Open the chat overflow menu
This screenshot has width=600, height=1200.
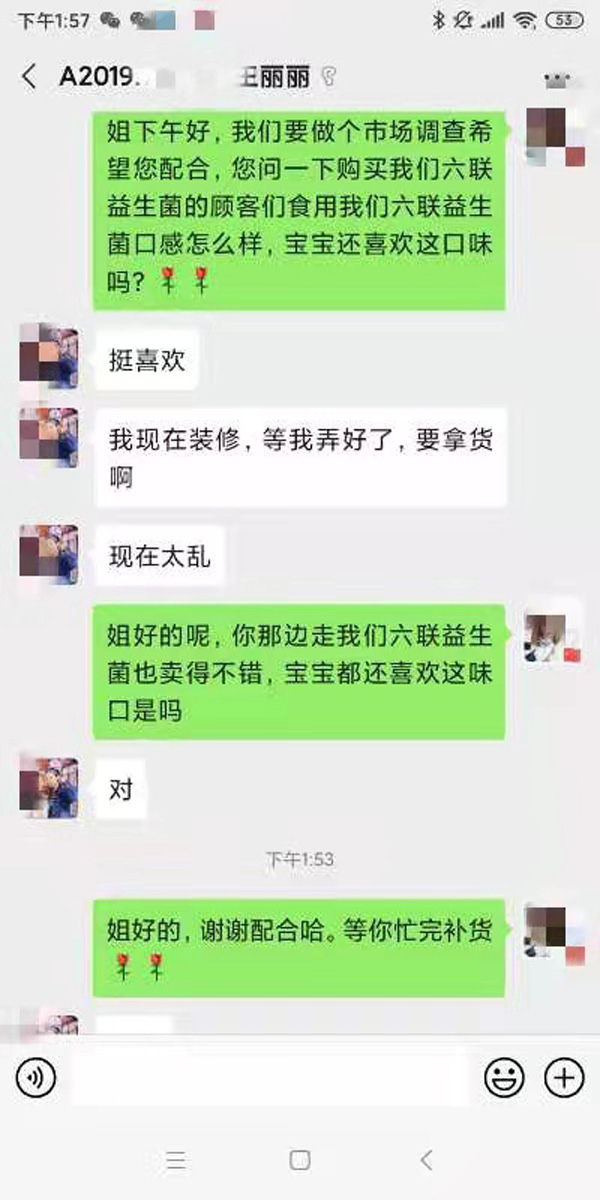click(555, 77)
